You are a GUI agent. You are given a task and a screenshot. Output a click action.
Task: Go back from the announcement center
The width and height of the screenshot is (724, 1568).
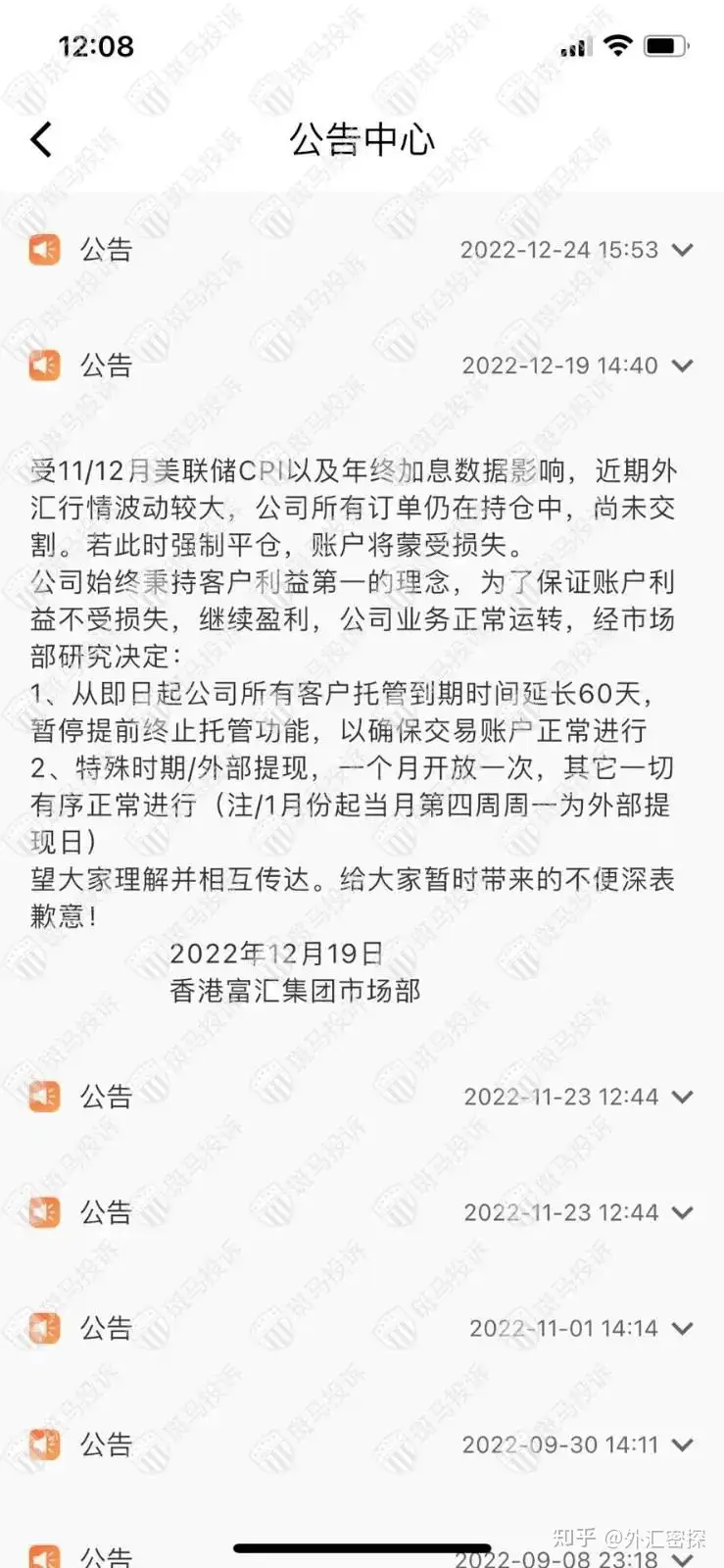(41, 139)
